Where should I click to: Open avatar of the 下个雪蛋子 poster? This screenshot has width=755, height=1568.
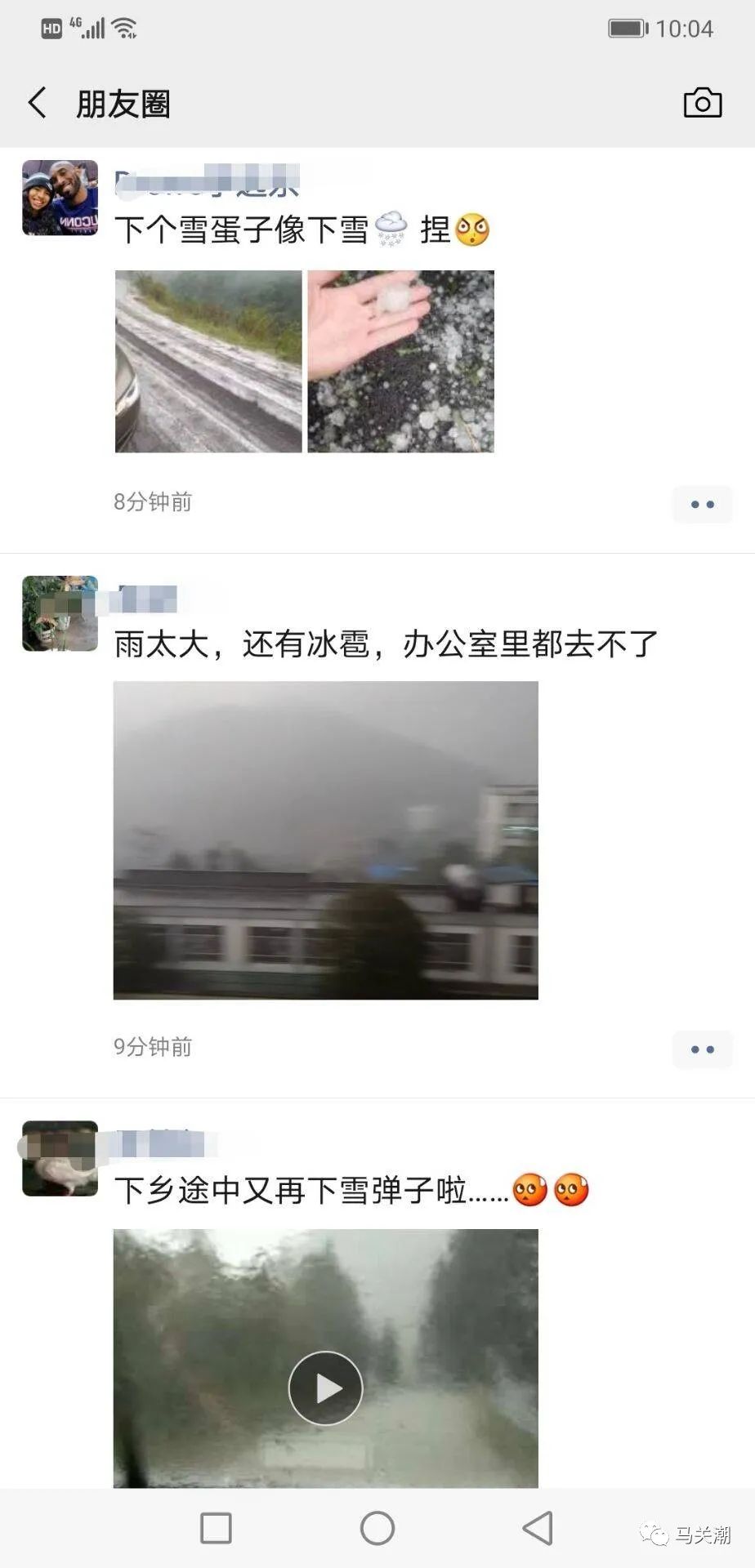[x=60, y=198]
